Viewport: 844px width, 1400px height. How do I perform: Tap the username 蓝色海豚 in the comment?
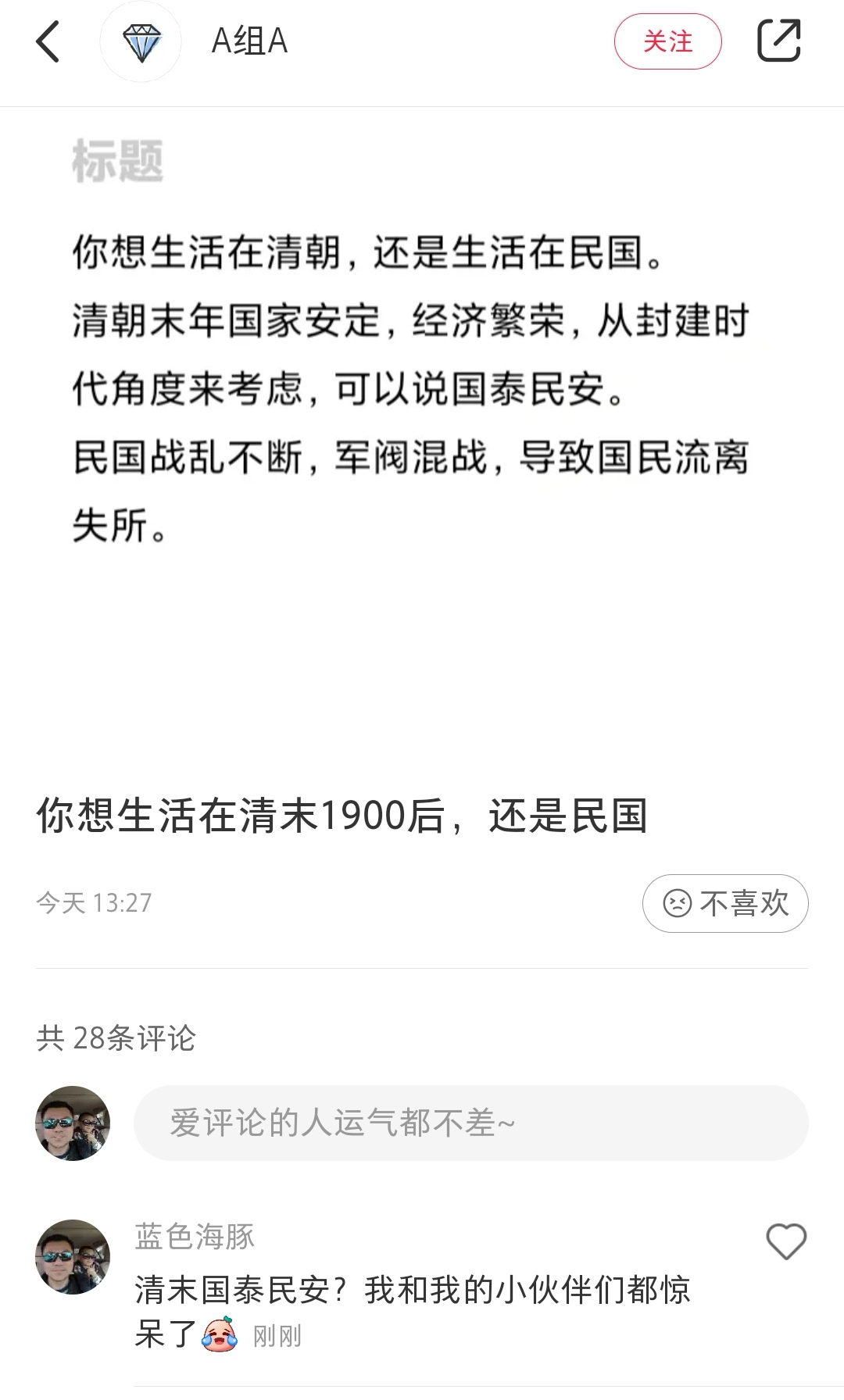(195, 1237)
